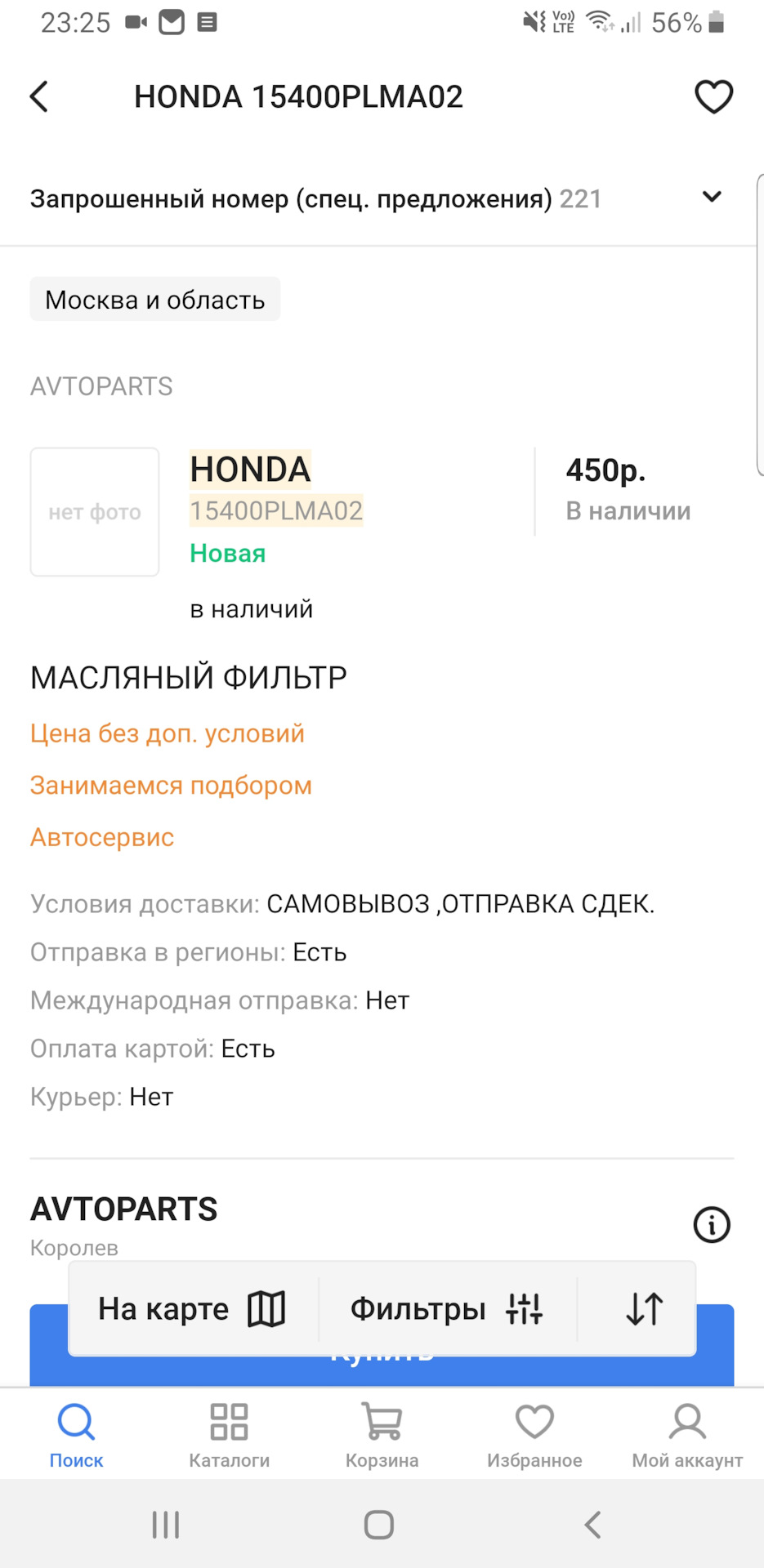Screen dimensions: 764x1568
Task: Open the HONDA part photo placeholder
Action: click(95, 512)
